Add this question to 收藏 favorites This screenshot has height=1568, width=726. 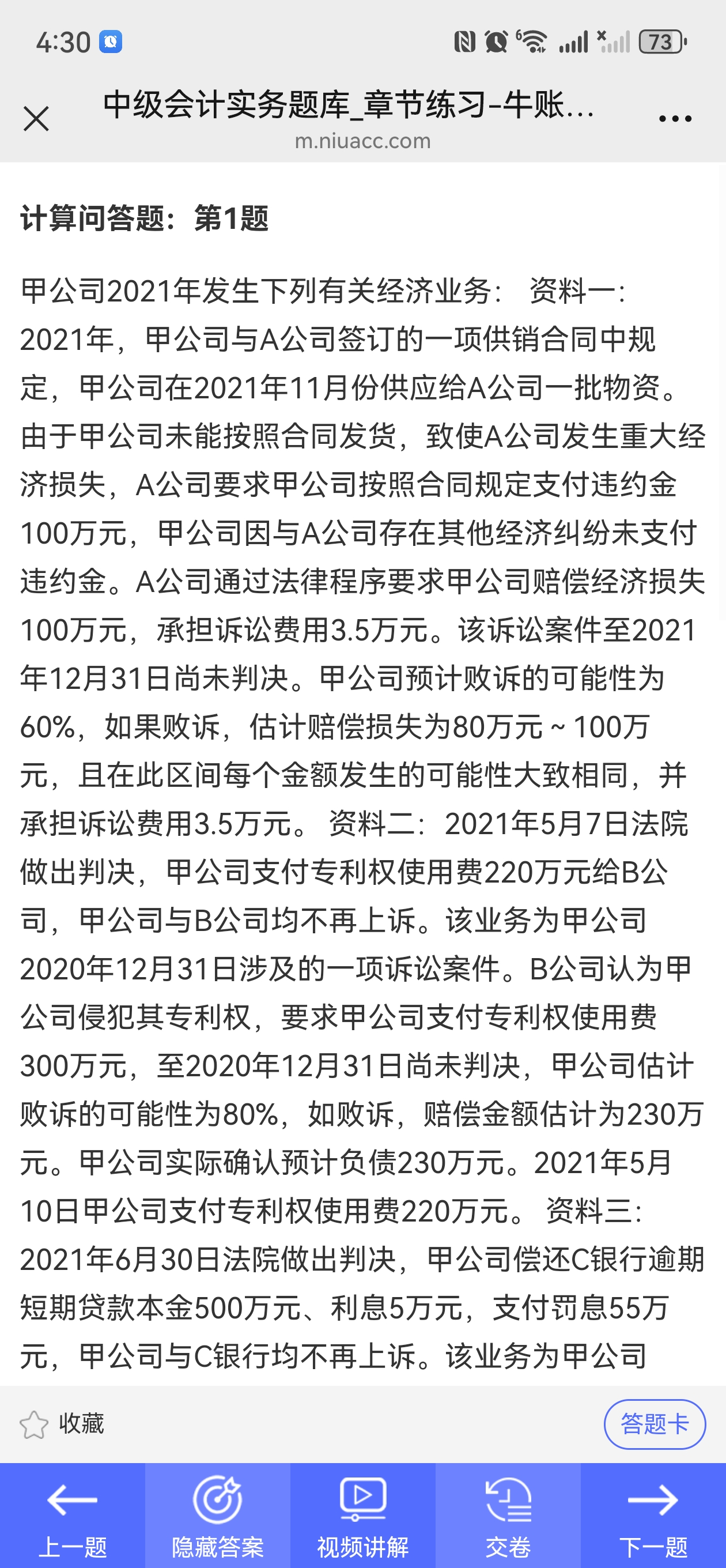tap(62, 1424)
